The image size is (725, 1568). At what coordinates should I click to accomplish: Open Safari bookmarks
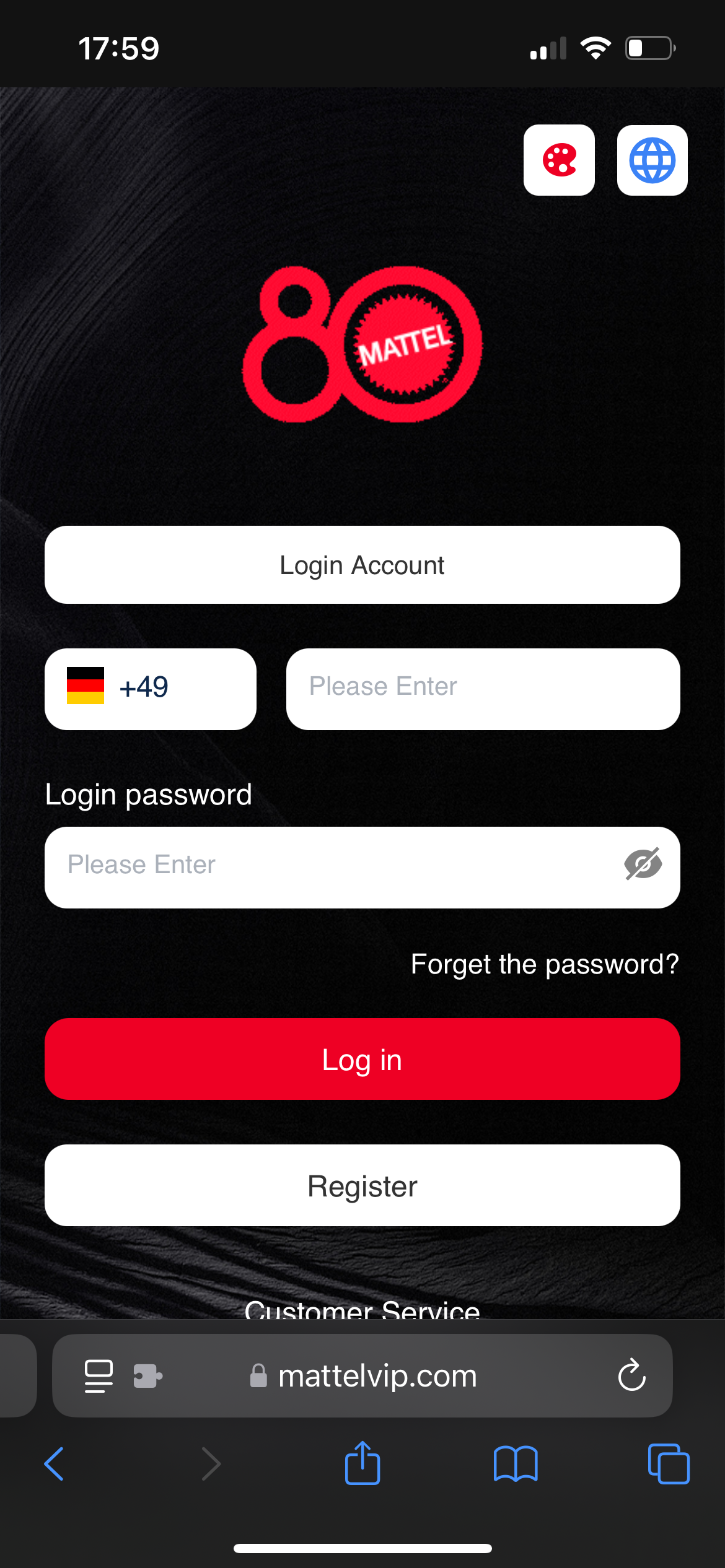point(516,1464)
